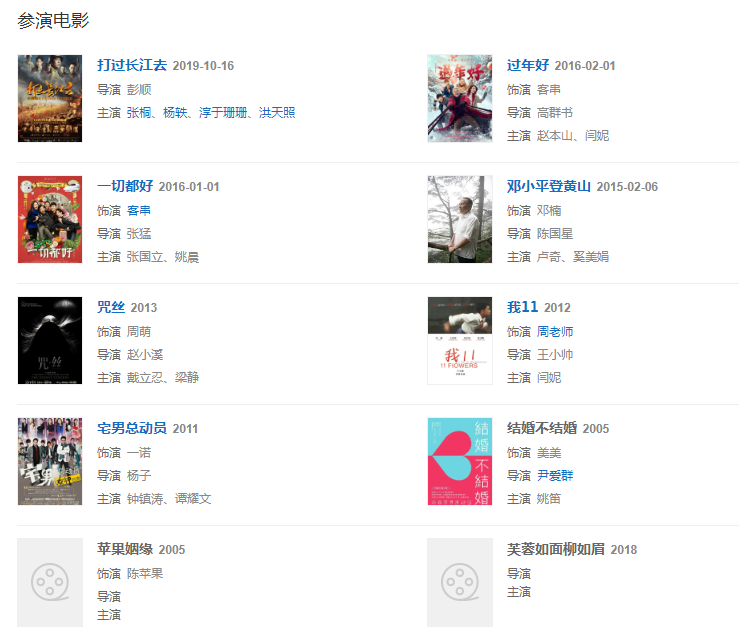Tap the 周老师 role link
739x634 pixels.
point(555,332)
